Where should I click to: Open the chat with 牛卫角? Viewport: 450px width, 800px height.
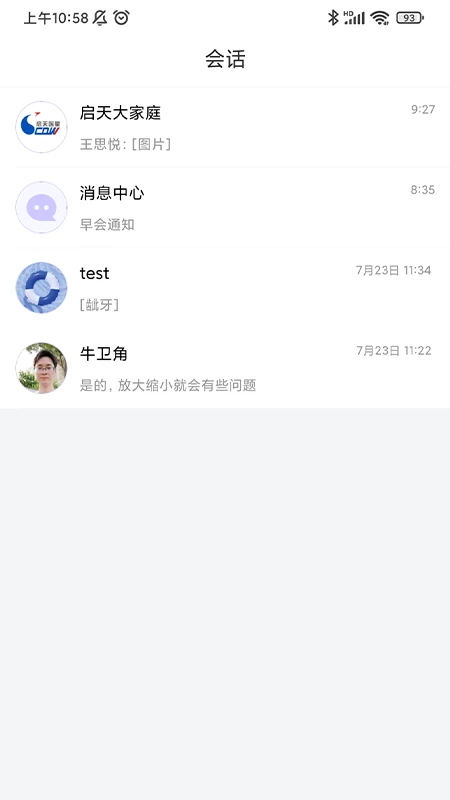225,368
